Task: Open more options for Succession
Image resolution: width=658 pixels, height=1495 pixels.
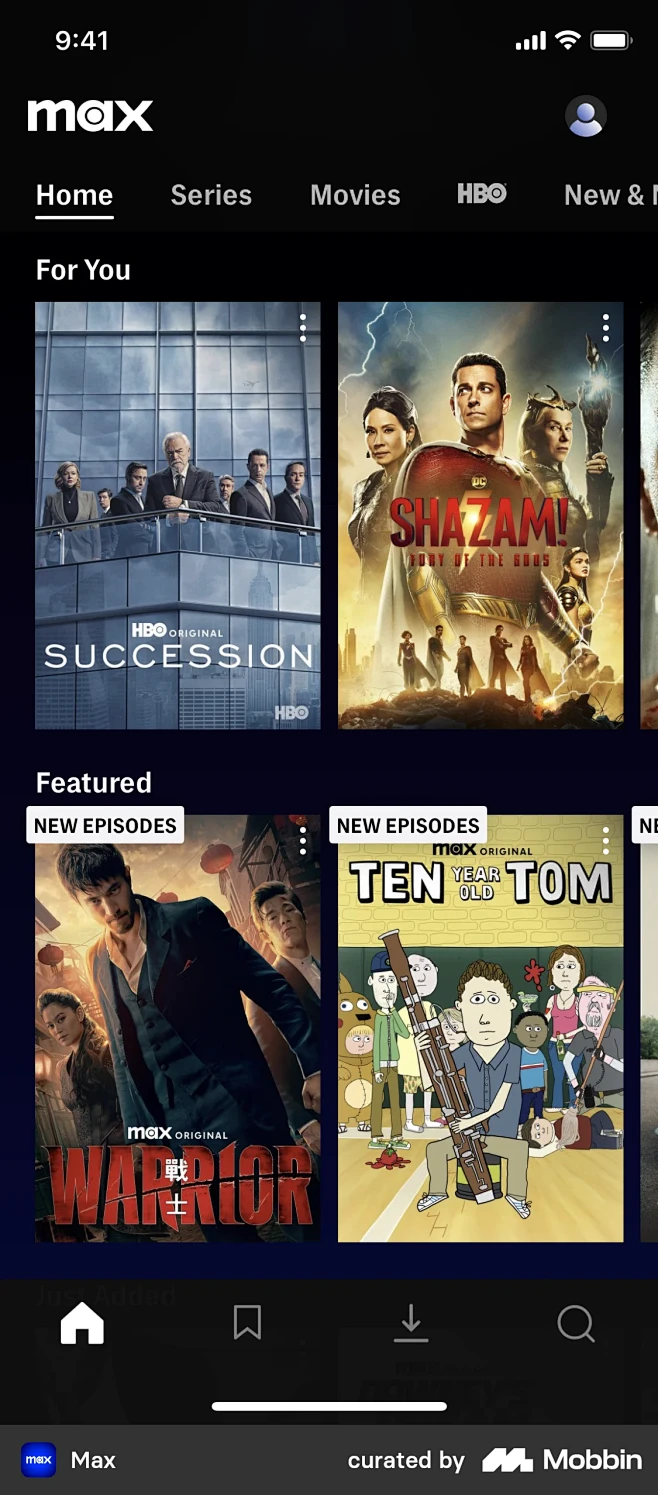Action: 303,328
